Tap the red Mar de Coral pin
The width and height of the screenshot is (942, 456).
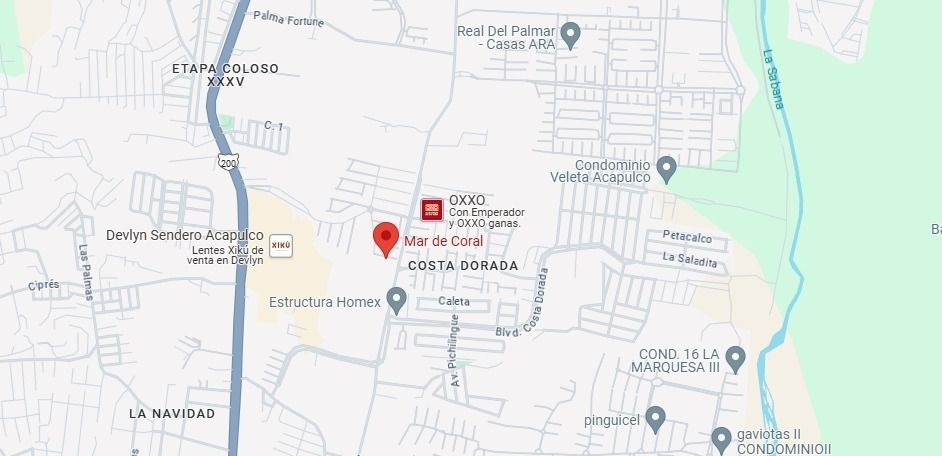[386, 240]
